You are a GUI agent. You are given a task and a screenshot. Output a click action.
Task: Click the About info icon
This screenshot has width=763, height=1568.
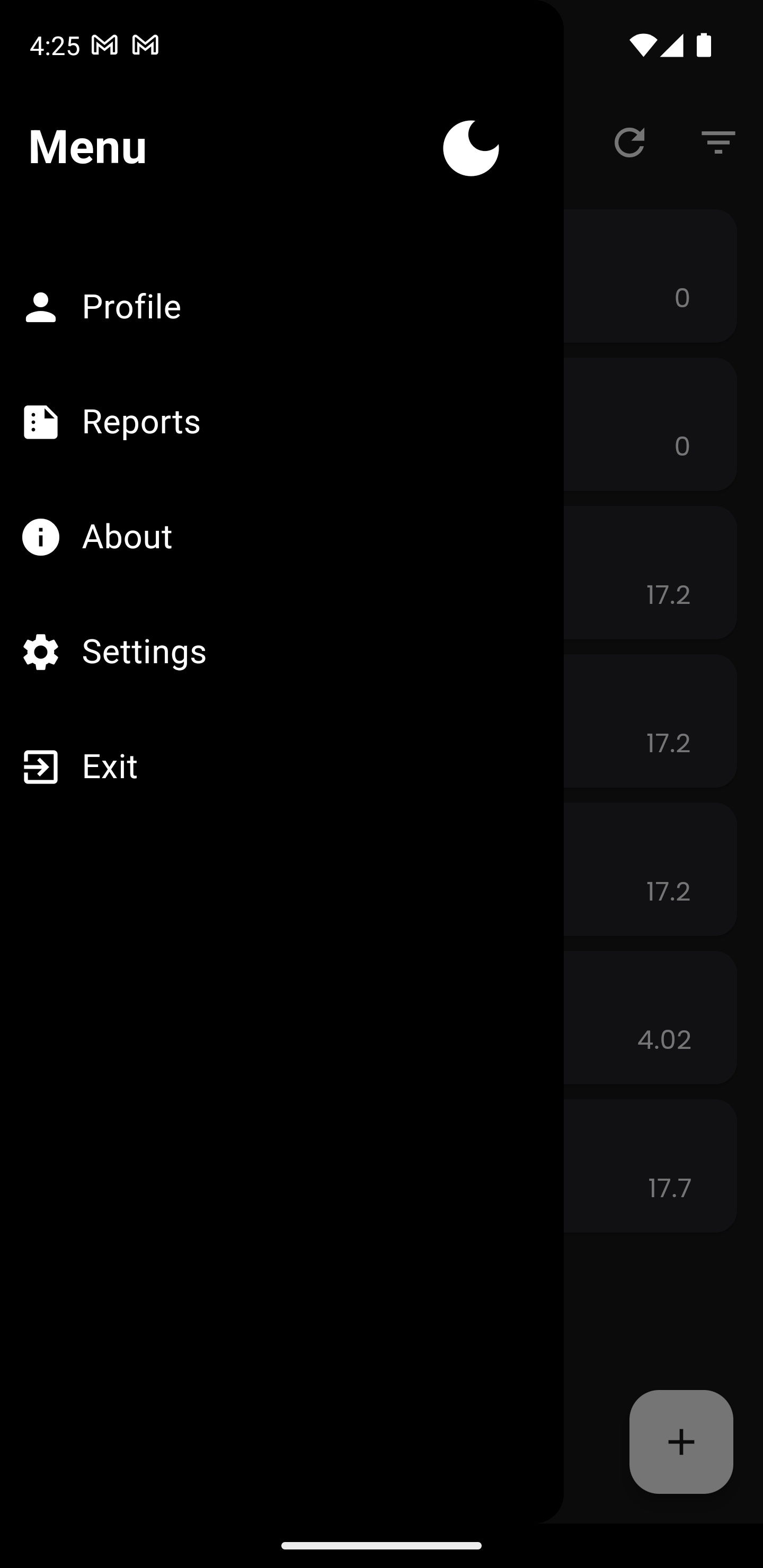(x=40, y=537)
